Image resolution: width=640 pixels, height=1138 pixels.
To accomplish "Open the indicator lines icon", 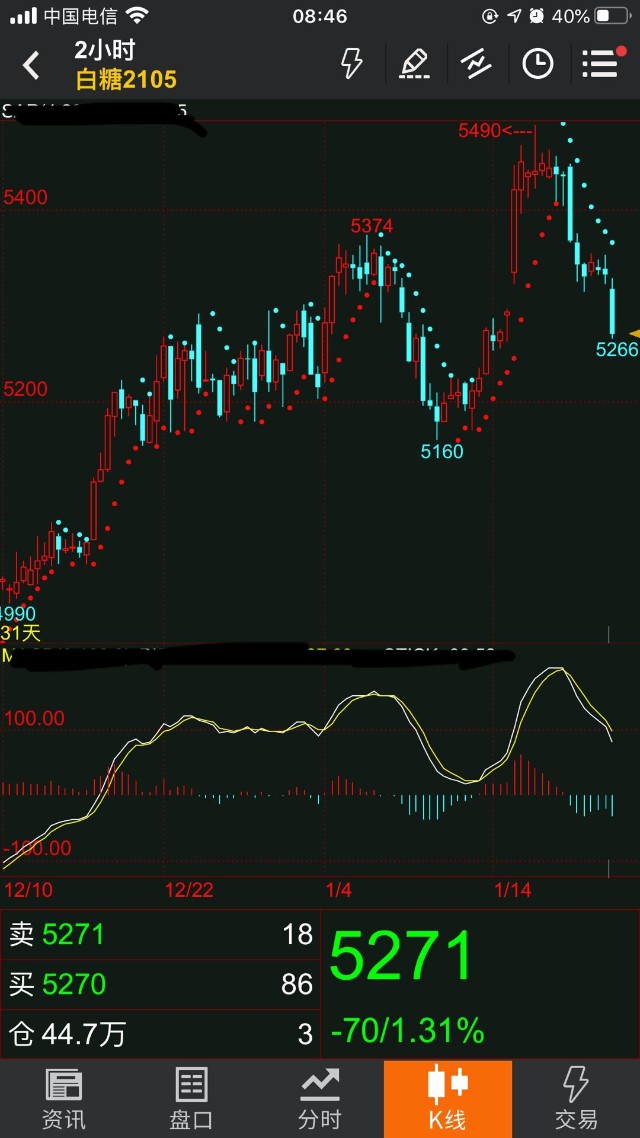I will [476, 64].
